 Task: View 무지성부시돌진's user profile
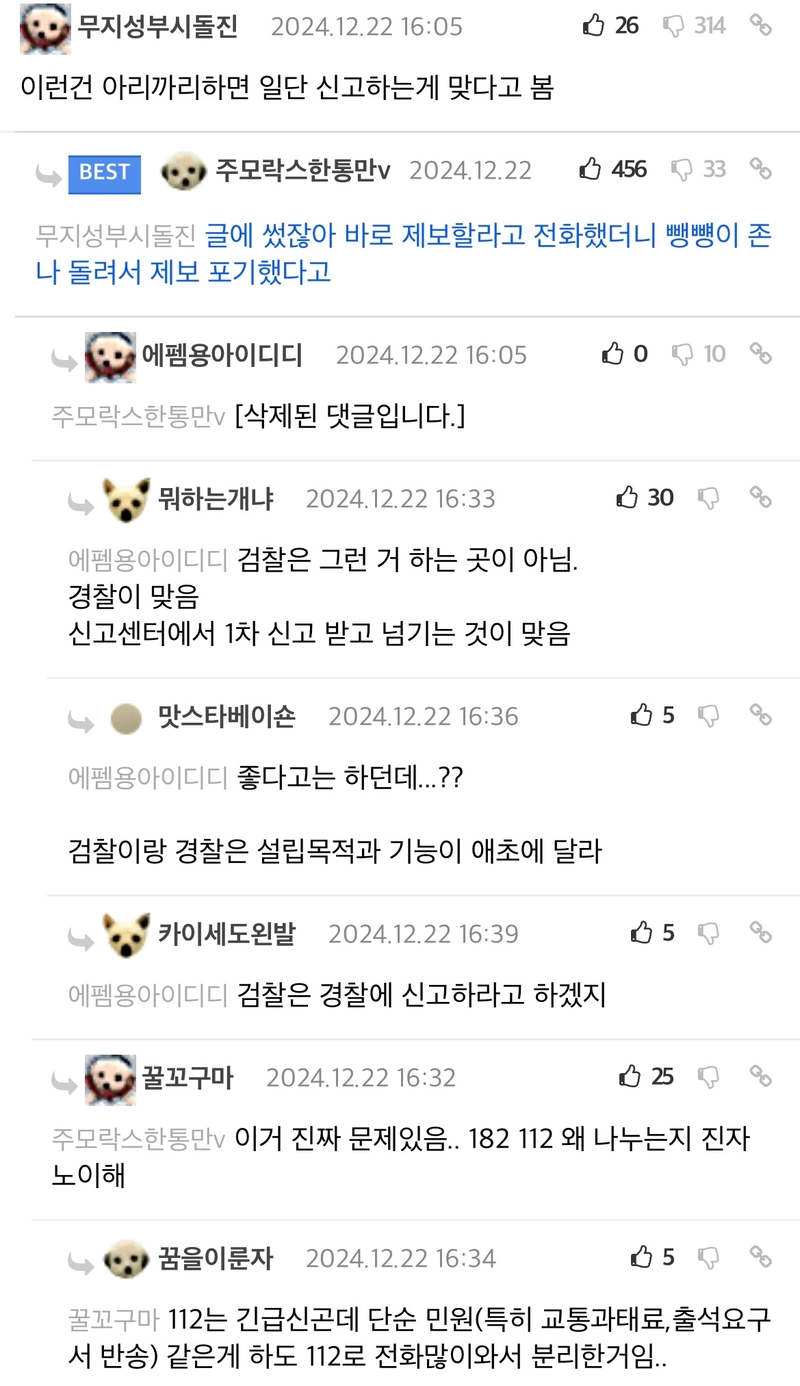157,26
